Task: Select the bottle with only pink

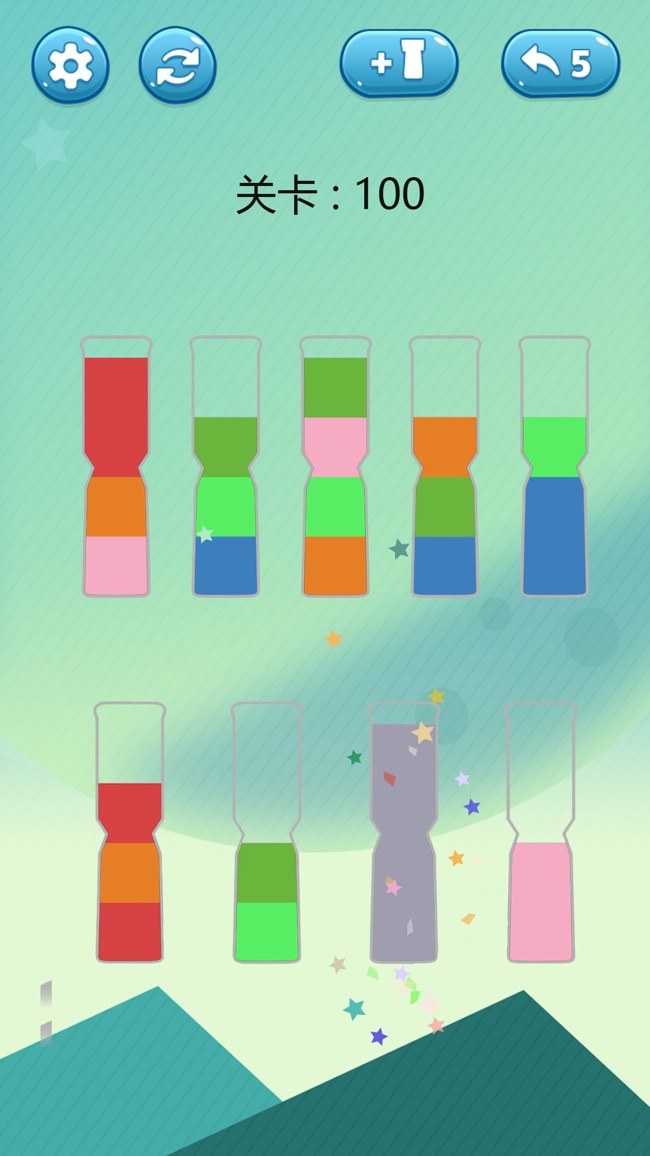Action: (x=540, y=833)
